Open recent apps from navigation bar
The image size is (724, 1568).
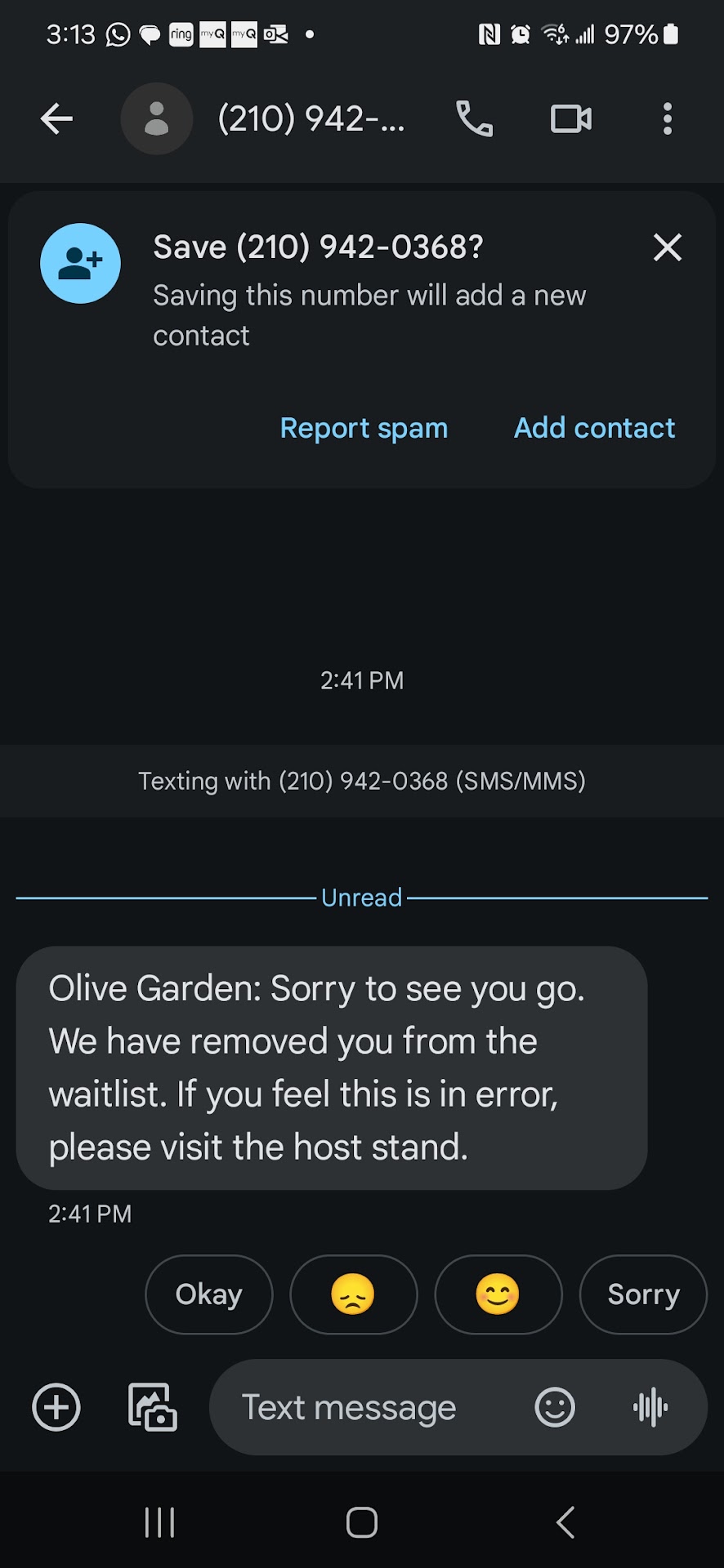(159, 1522)
